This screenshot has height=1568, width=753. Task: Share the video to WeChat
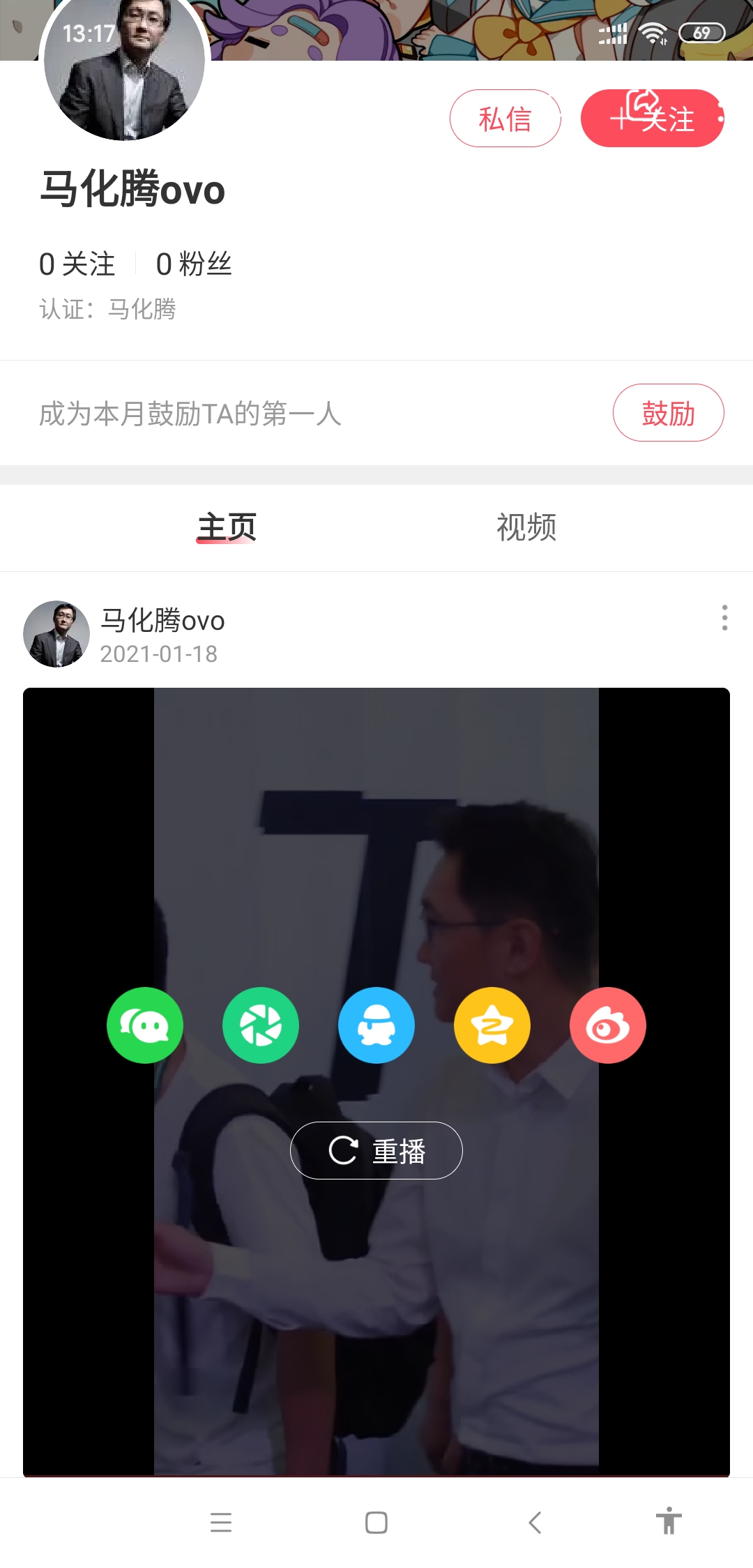click(145, 1025)
